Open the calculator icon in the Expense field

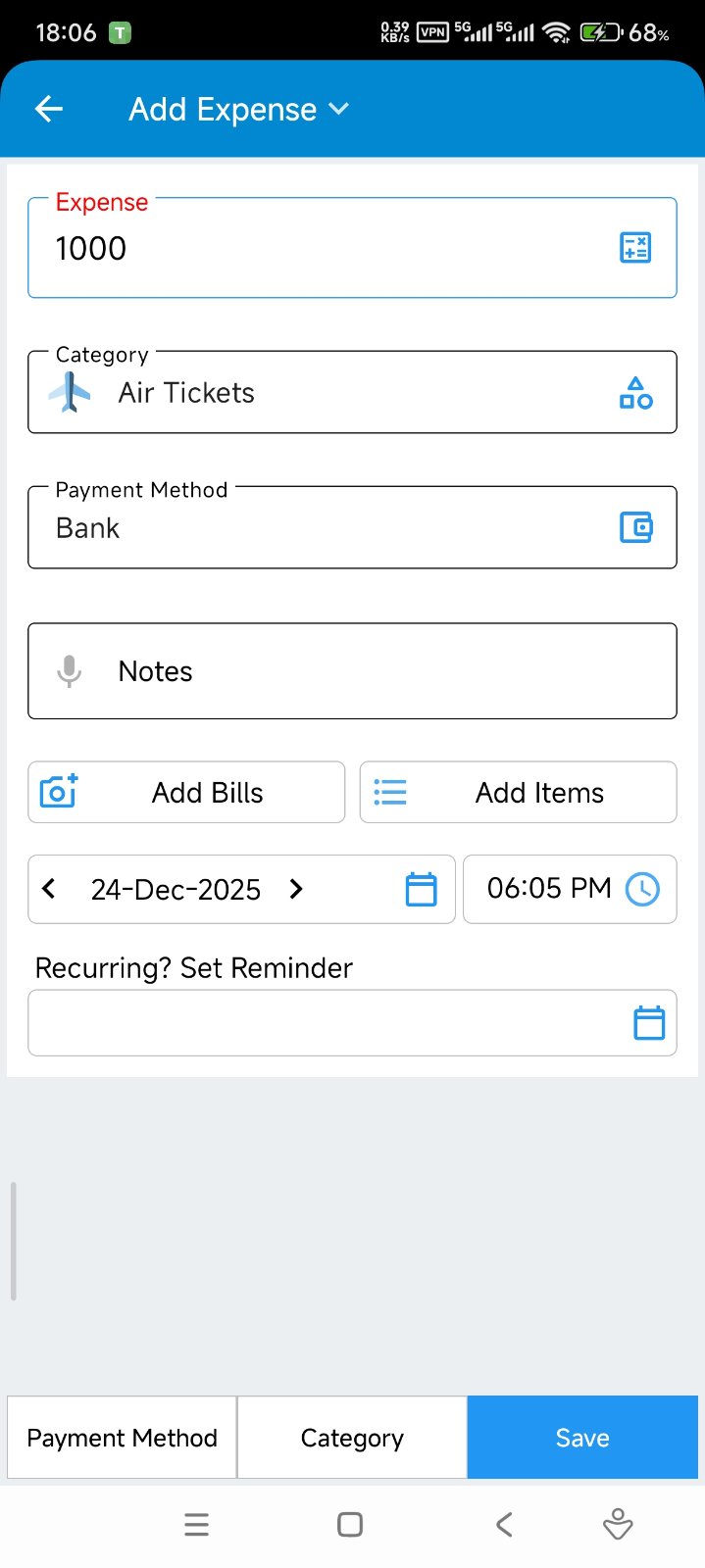tap(635, 248)
